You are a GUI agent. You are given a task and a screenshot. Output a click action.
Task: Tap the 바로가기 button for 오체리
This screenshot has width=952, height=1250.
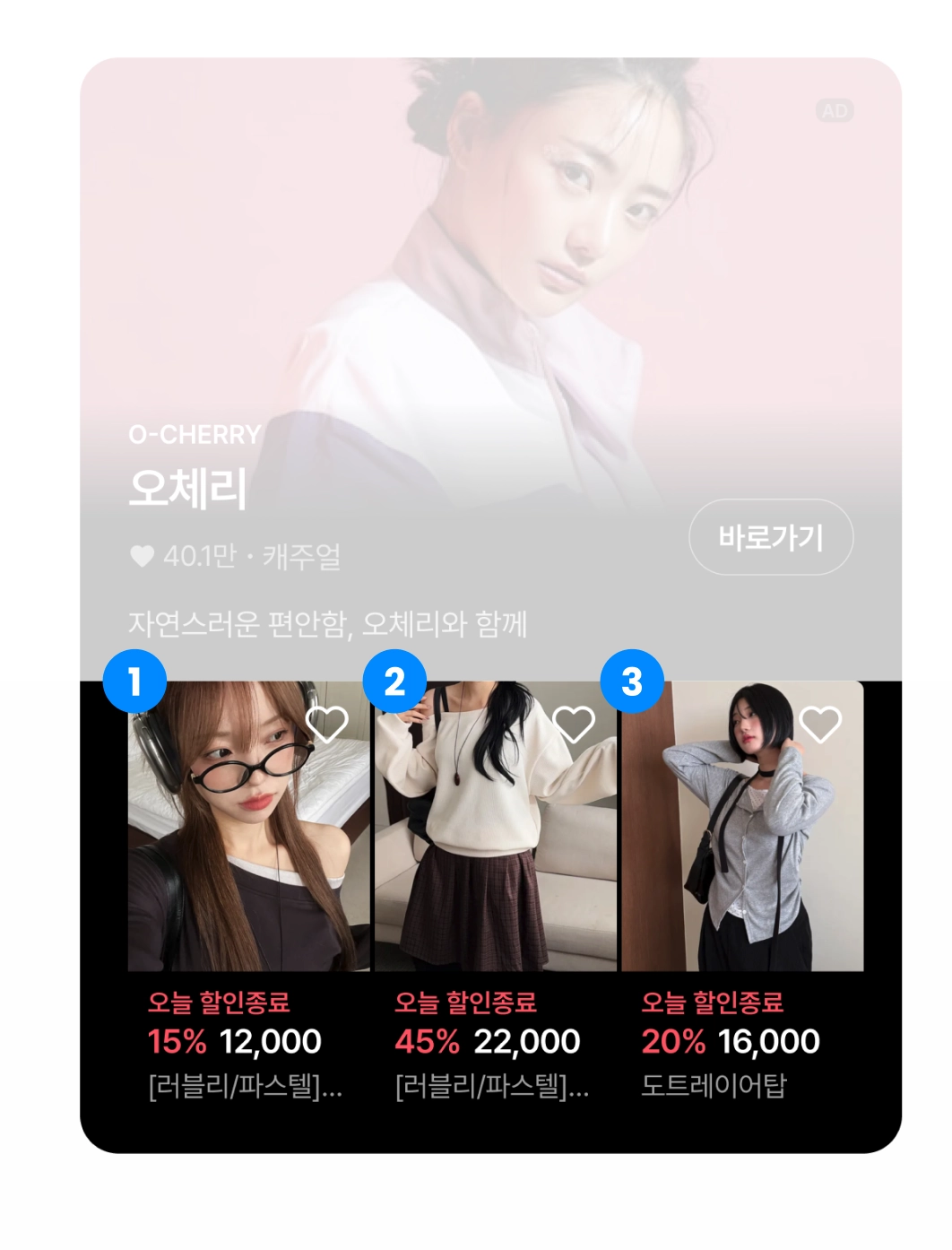click(770, 537)
